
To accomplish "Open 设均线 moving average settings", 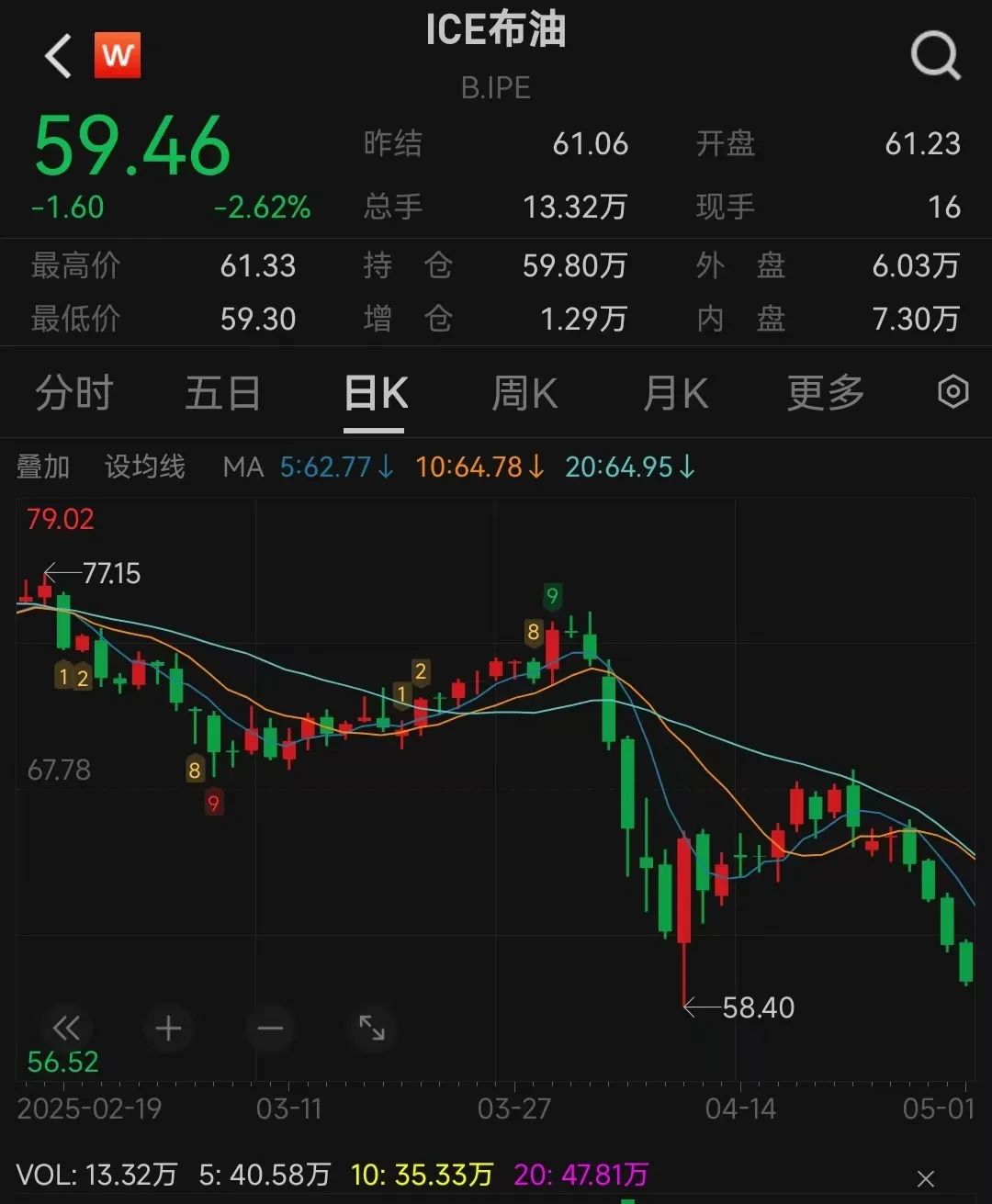I will point(145,467).
